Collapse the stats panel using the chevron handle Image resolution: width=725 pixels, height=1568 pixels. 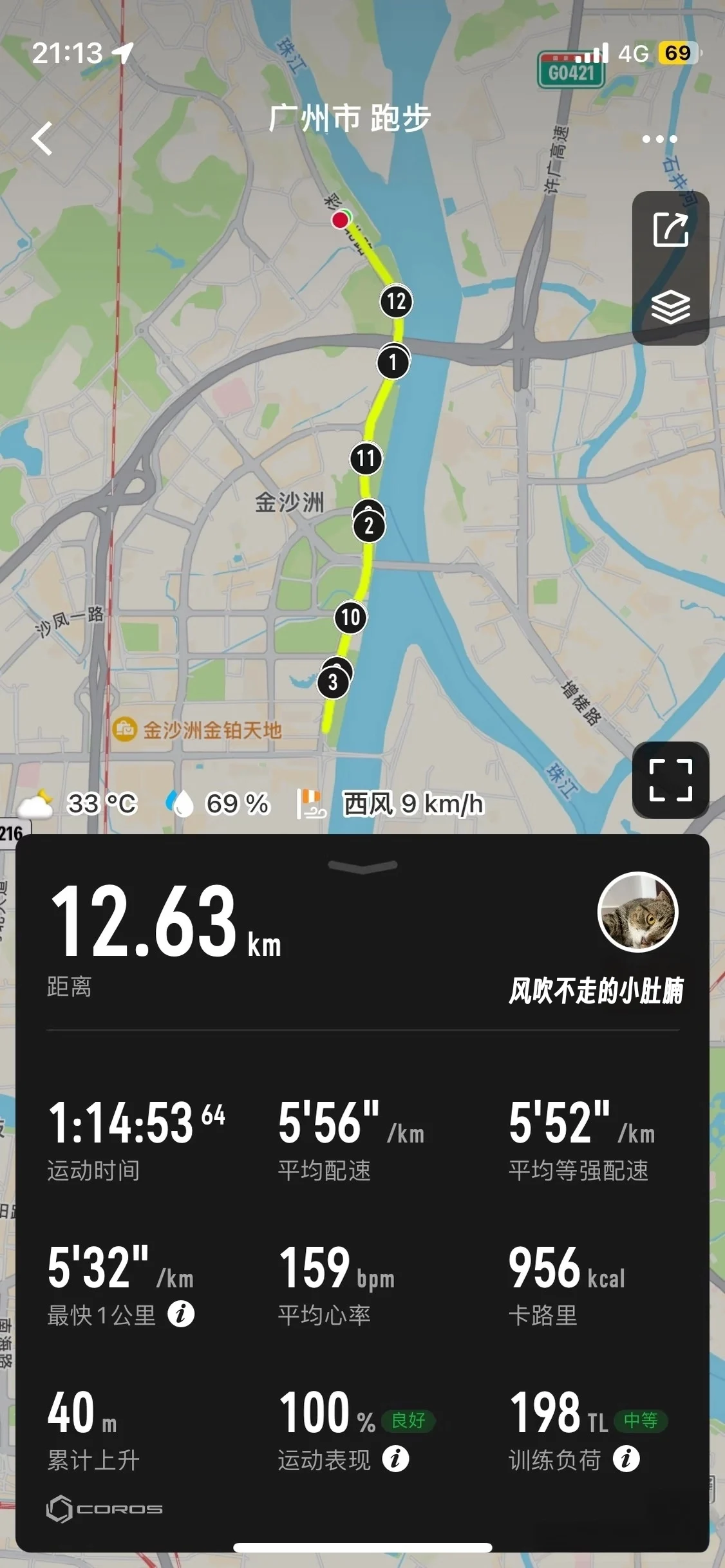[362, 866]
